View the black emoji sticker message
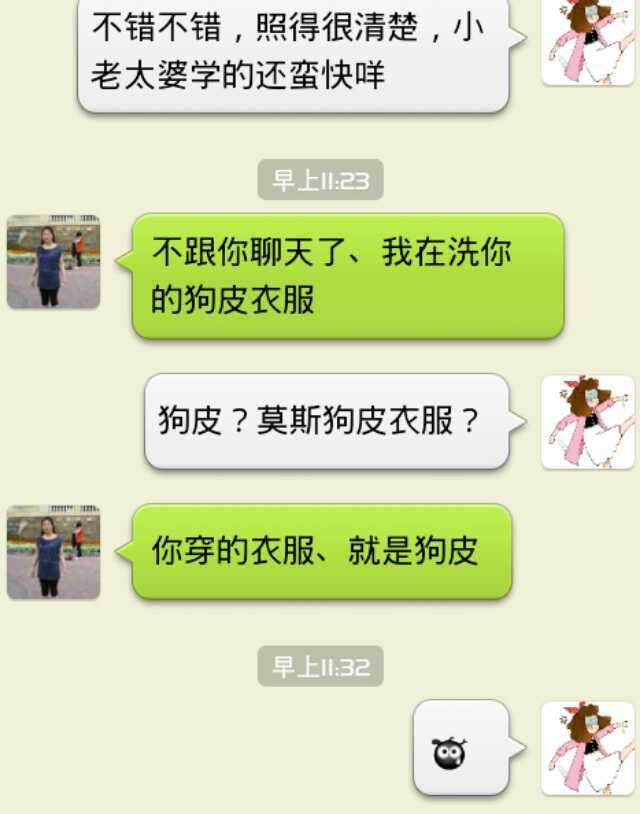This screenshot has height=814, width=640. (451, 750)
